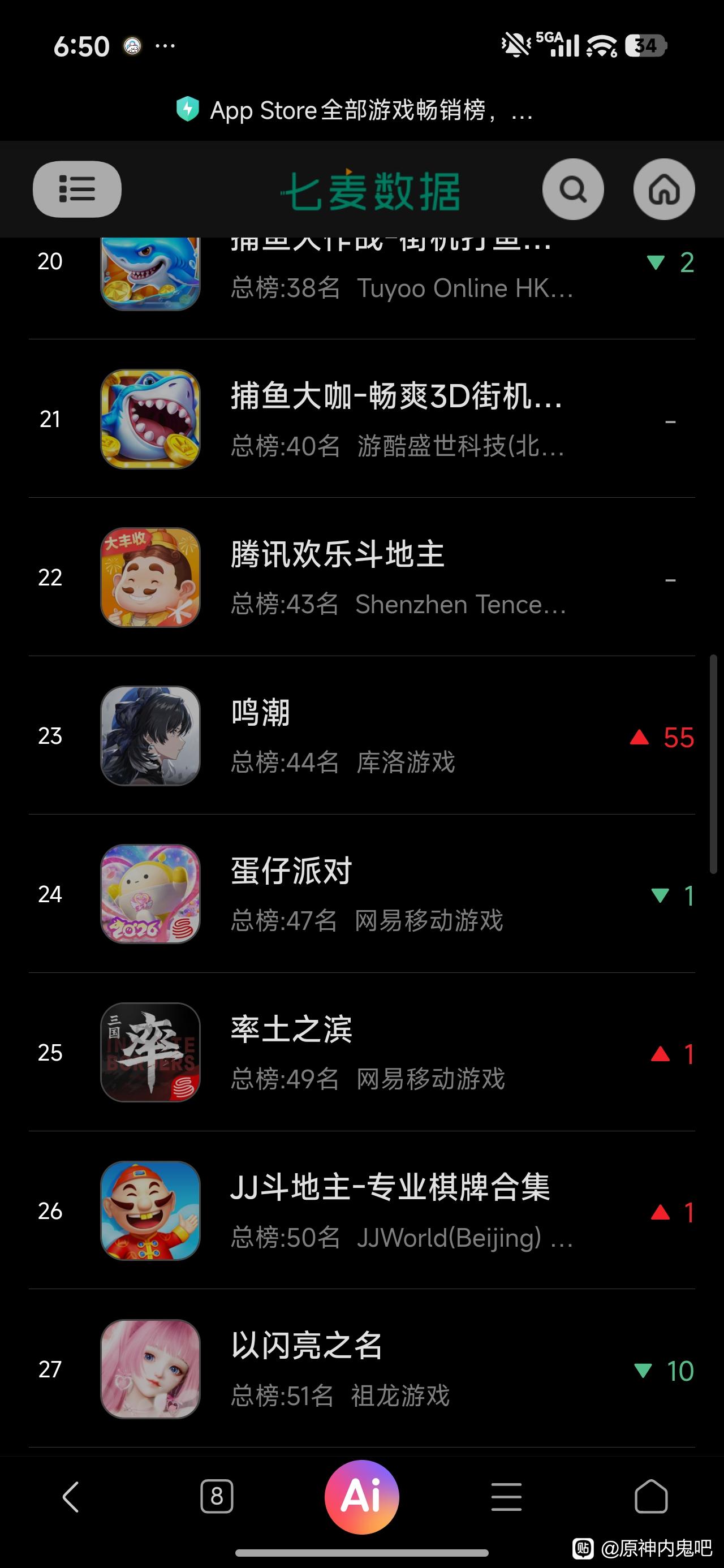The height and width of the screenshot is (1568, 724).
Task: Open the list menu button
Action: (x=77, y=189)
